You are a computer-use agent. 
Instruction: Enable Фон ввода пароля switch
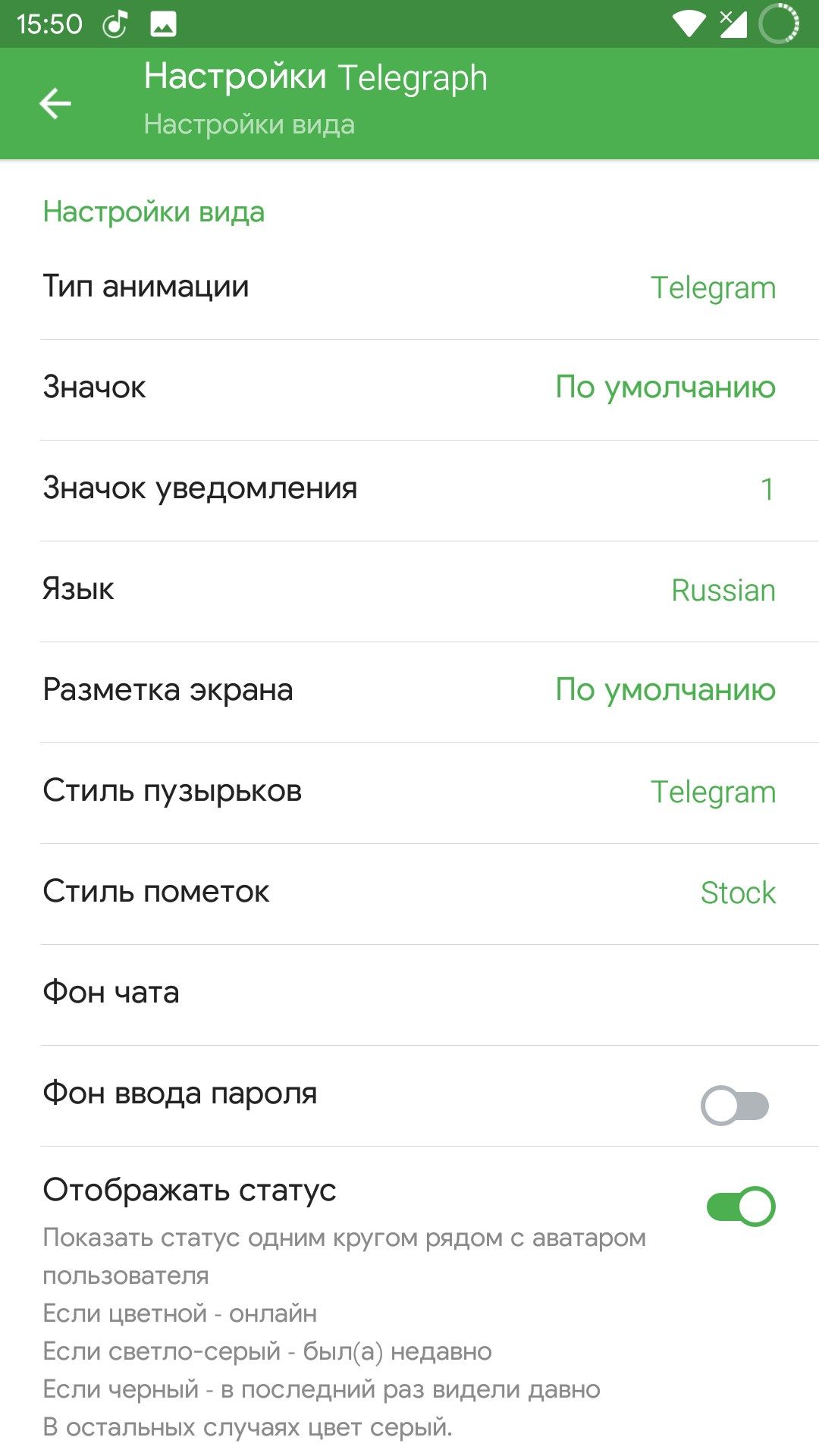(734, 1106)
